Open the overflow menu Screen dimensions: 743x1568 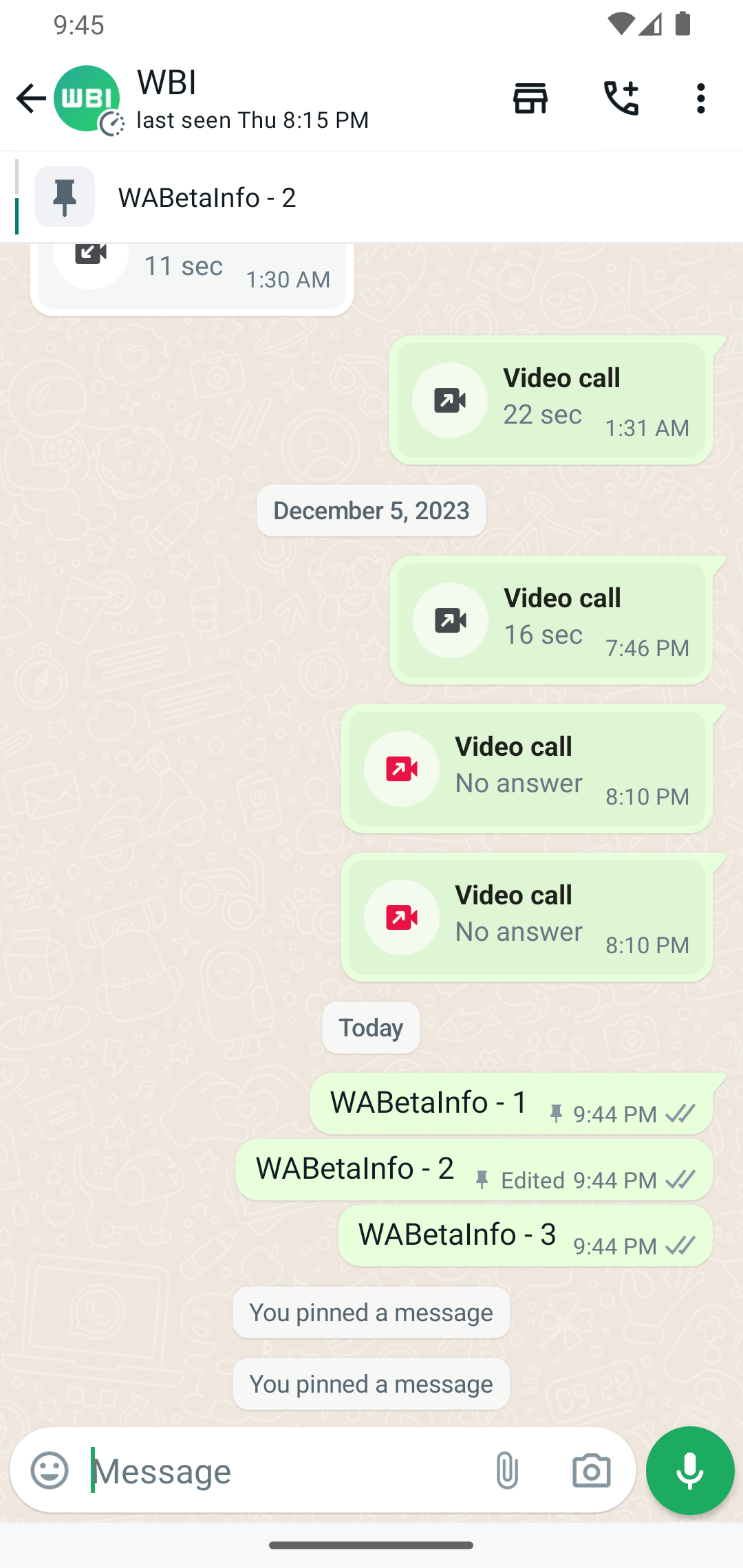701,98
